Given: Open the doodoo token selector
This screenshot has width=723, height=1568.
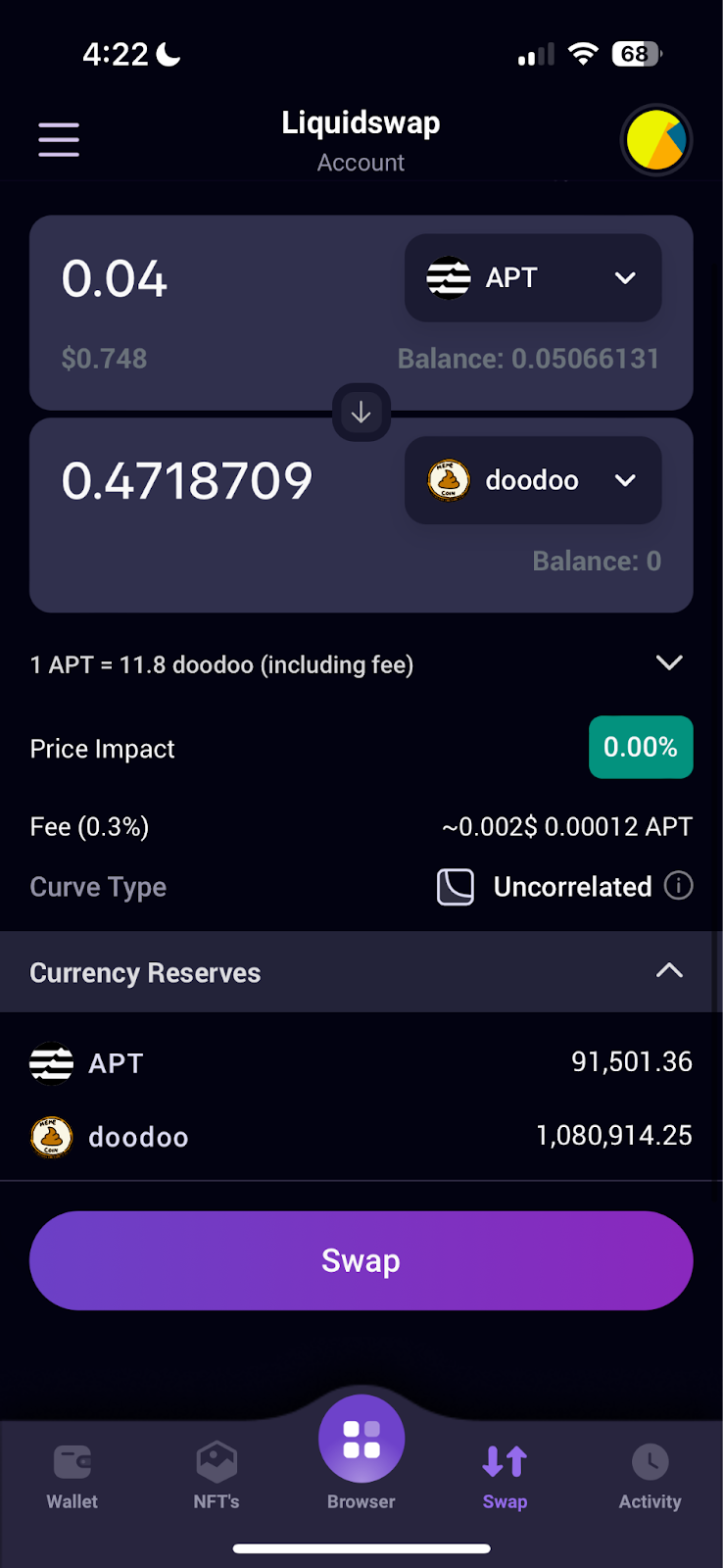Looking at the screenshot, I should 533,480.
